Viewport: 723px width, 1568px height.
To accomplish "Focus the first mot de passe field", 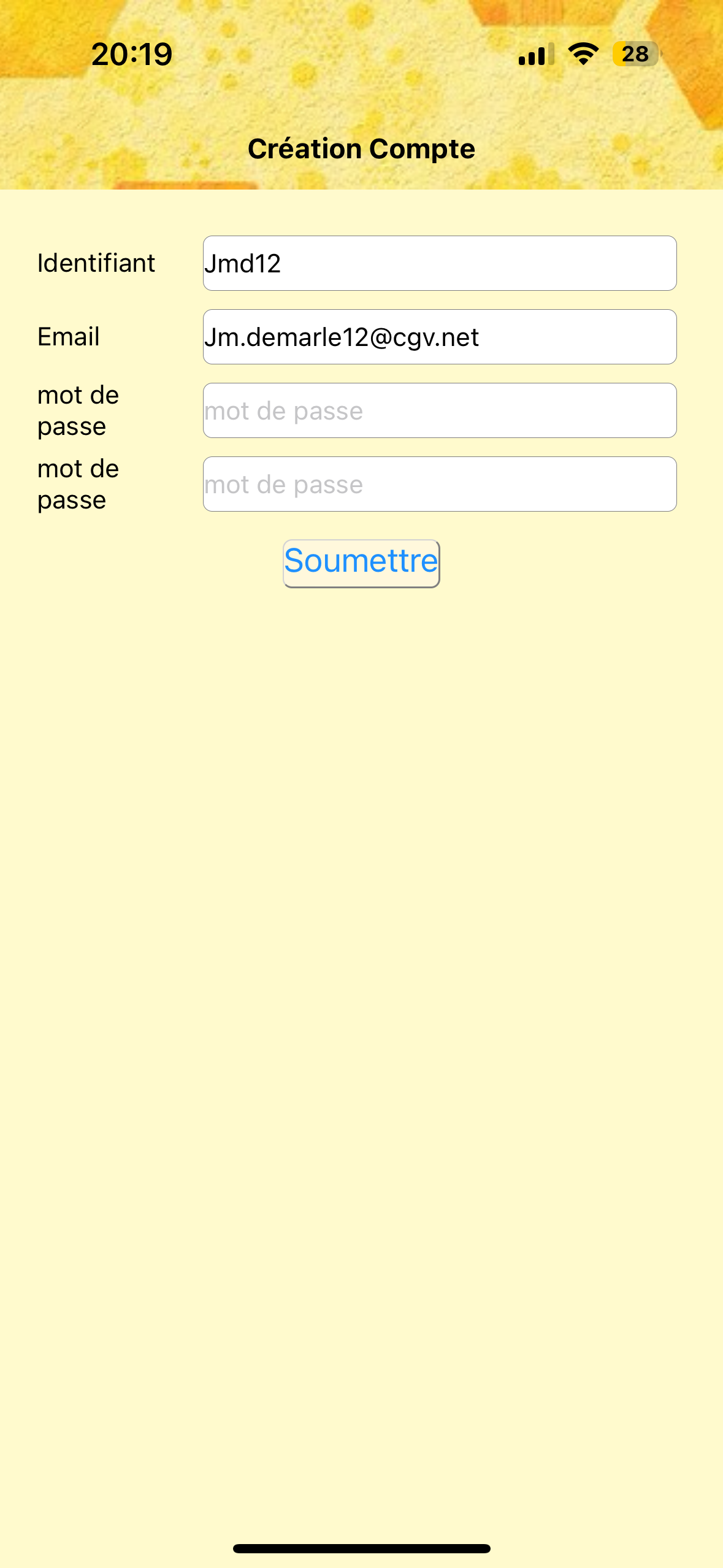I will tap(439, 410).
